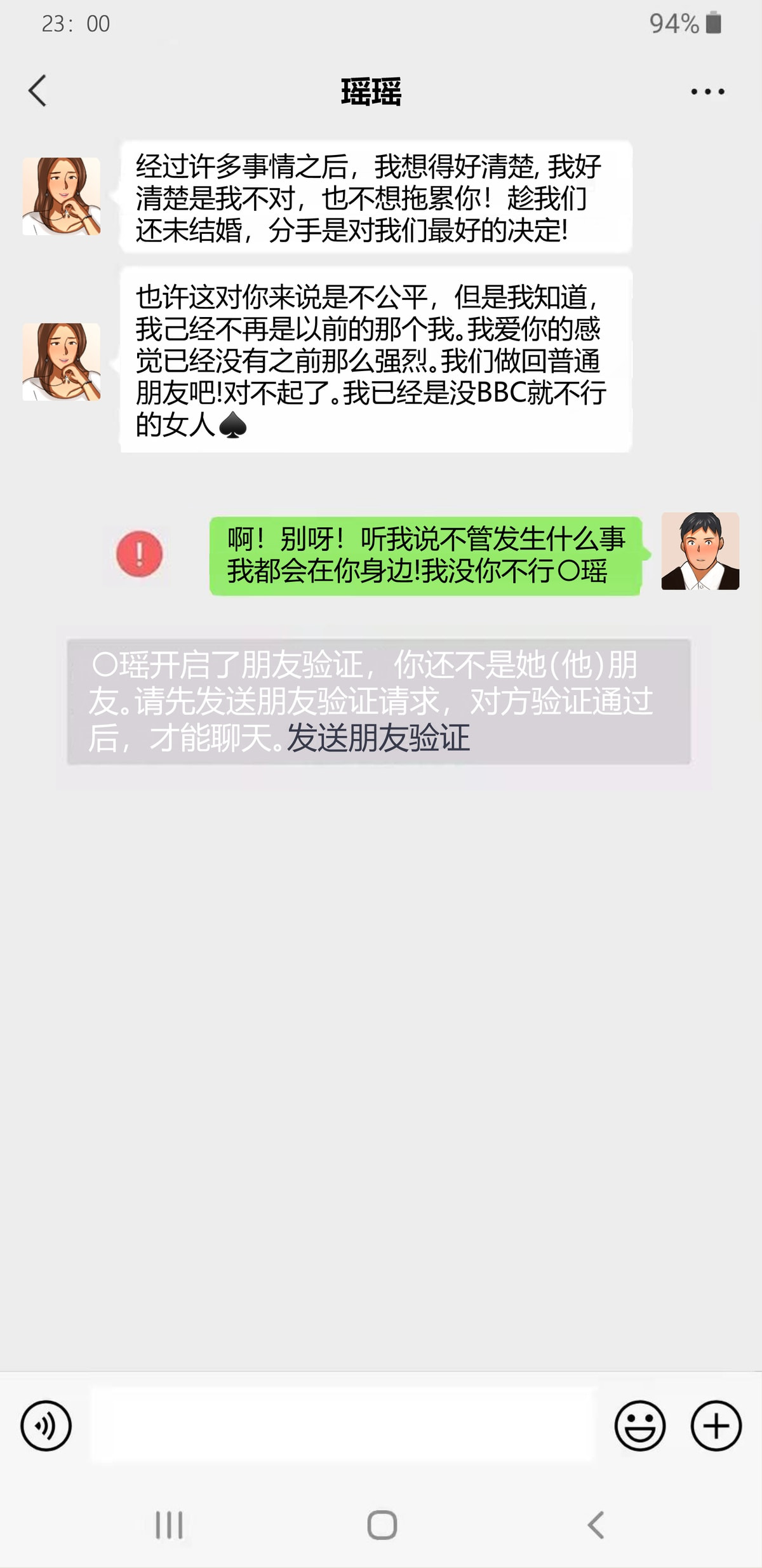Open the plus attachments menu

[716, 1426]
